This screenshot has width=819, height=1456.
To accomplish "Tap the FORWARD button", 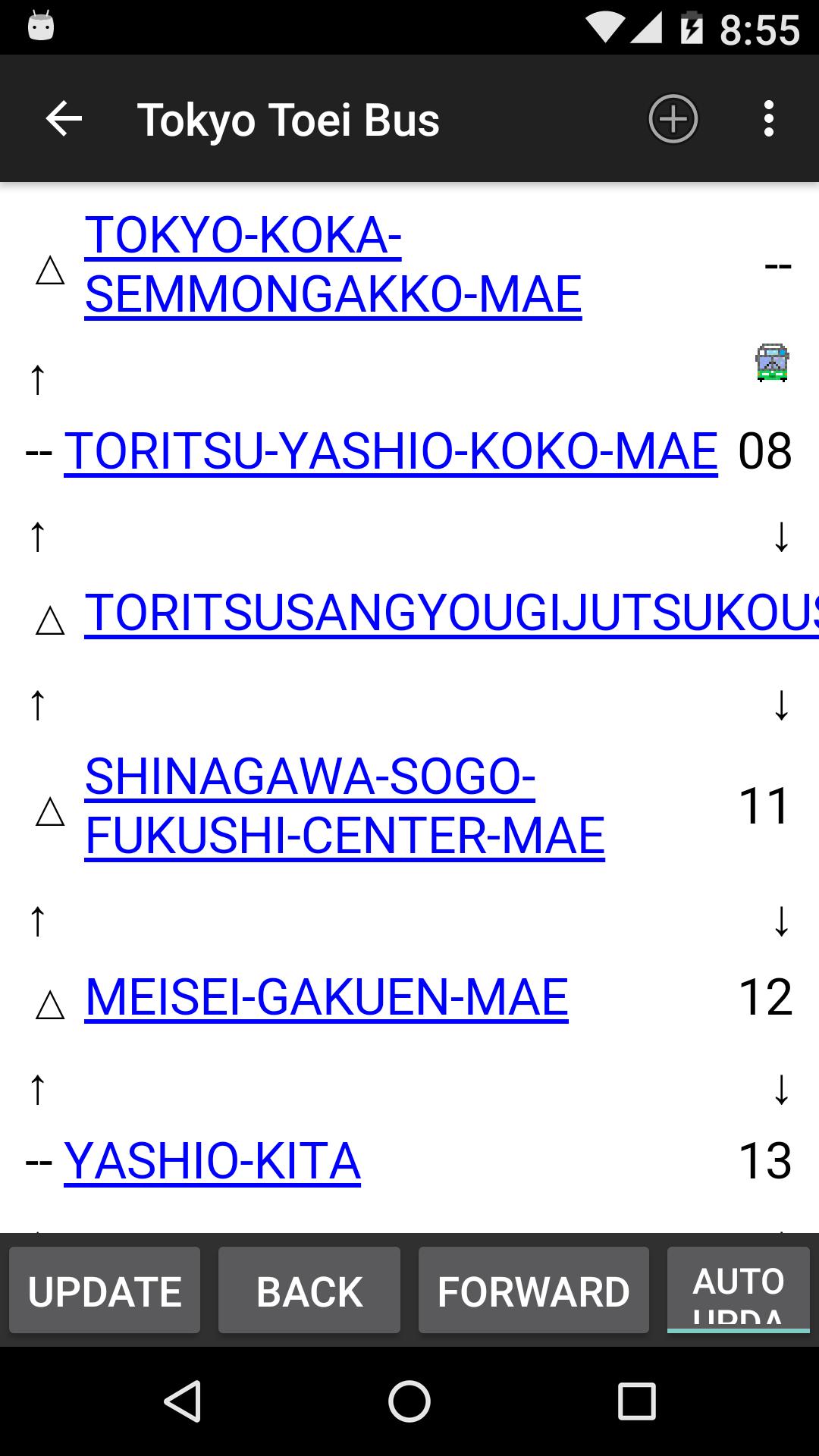I will click(x=533, y=1291).
